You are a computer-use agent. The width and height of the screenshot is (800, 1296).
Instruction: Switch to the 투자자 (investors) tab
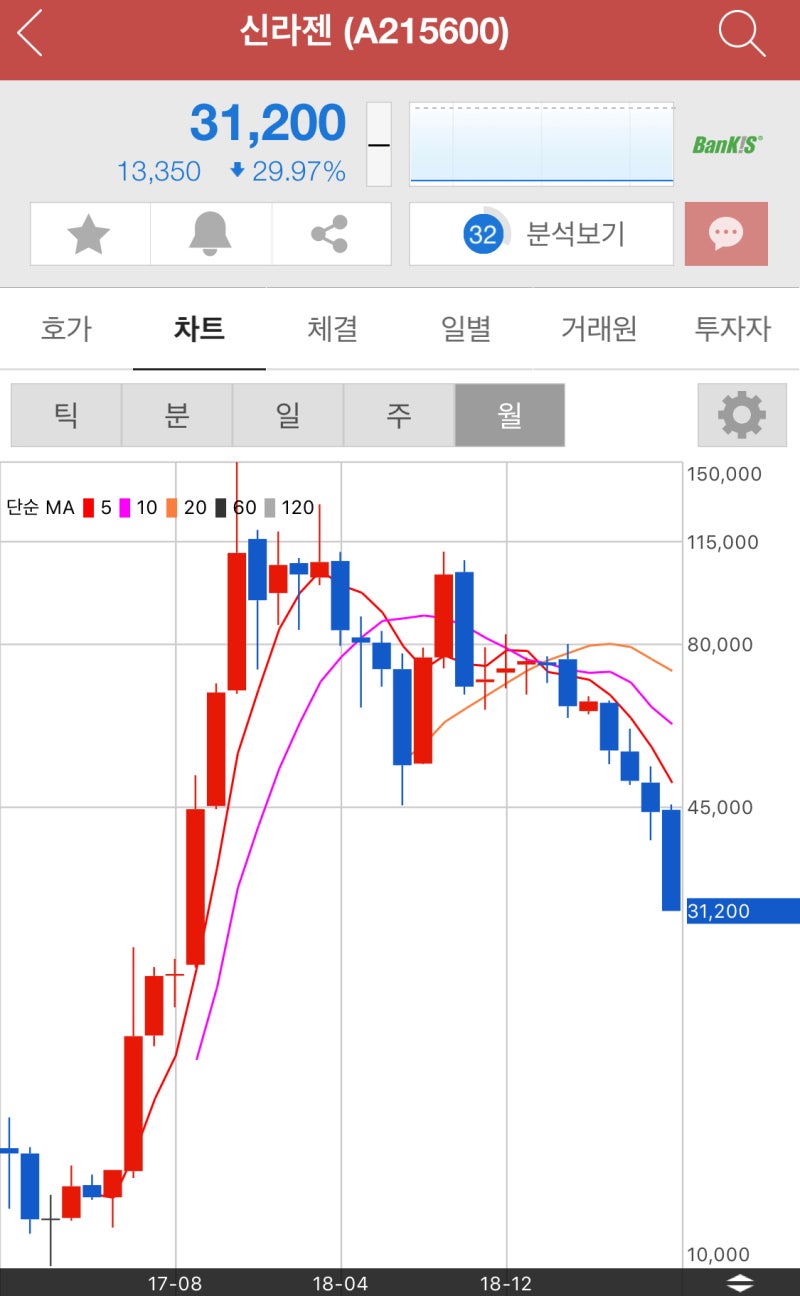coord(733,329)
